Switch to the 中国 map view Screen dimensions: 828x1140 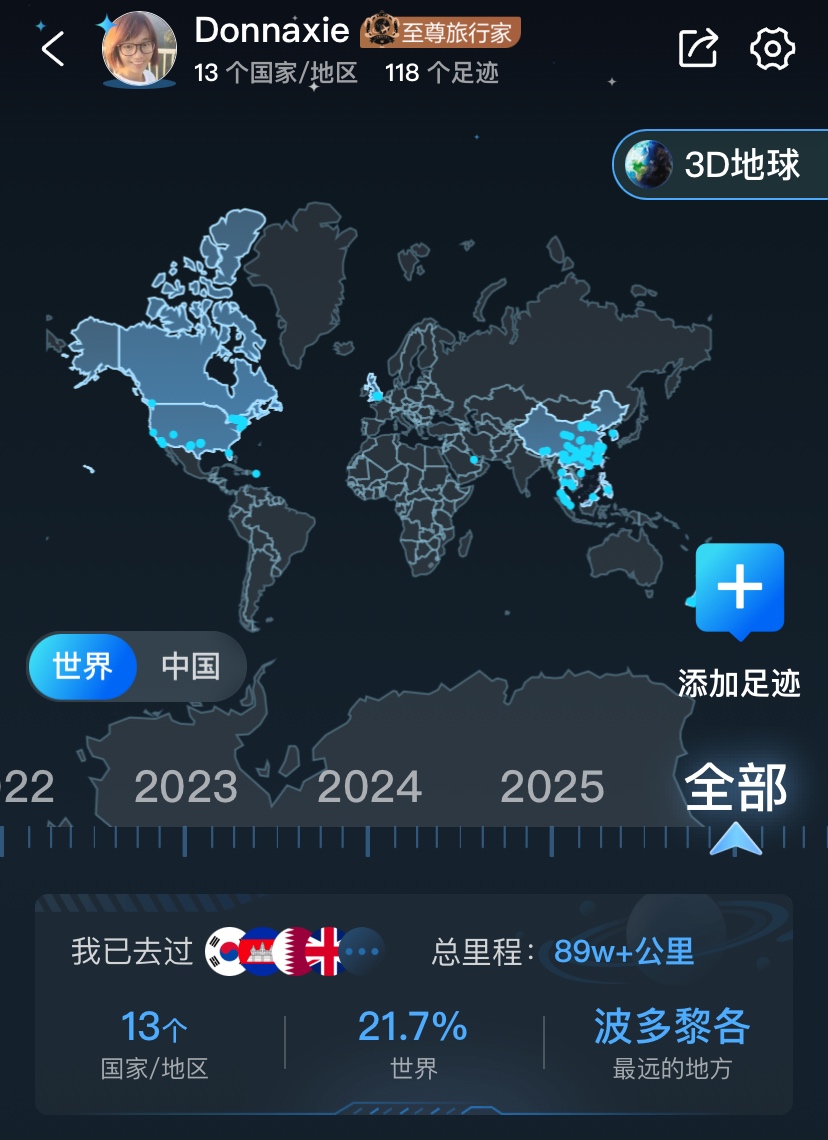point(190,666)
